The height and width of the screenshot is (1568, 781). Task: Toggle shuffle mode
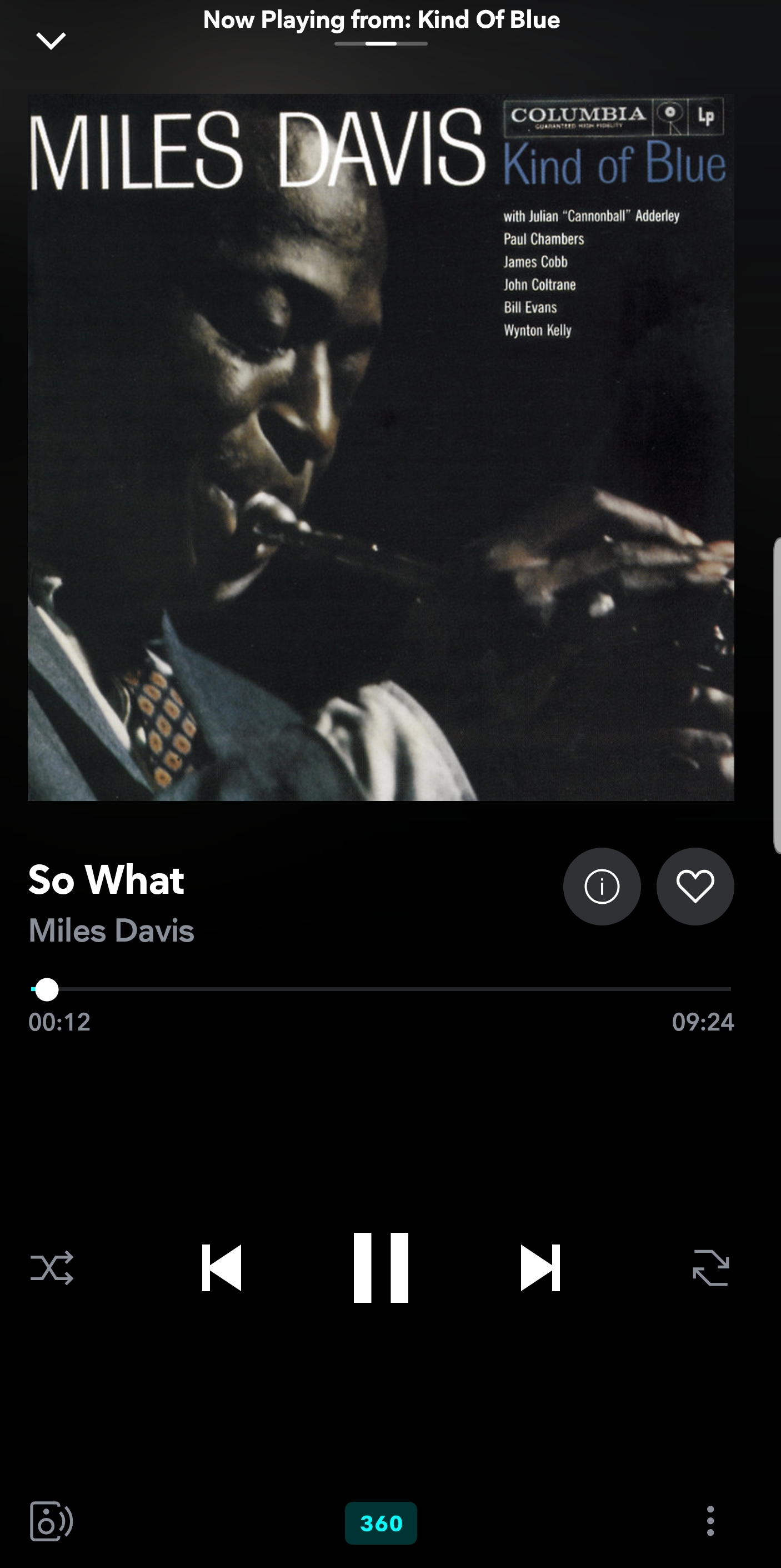[x=52, y=1268]
